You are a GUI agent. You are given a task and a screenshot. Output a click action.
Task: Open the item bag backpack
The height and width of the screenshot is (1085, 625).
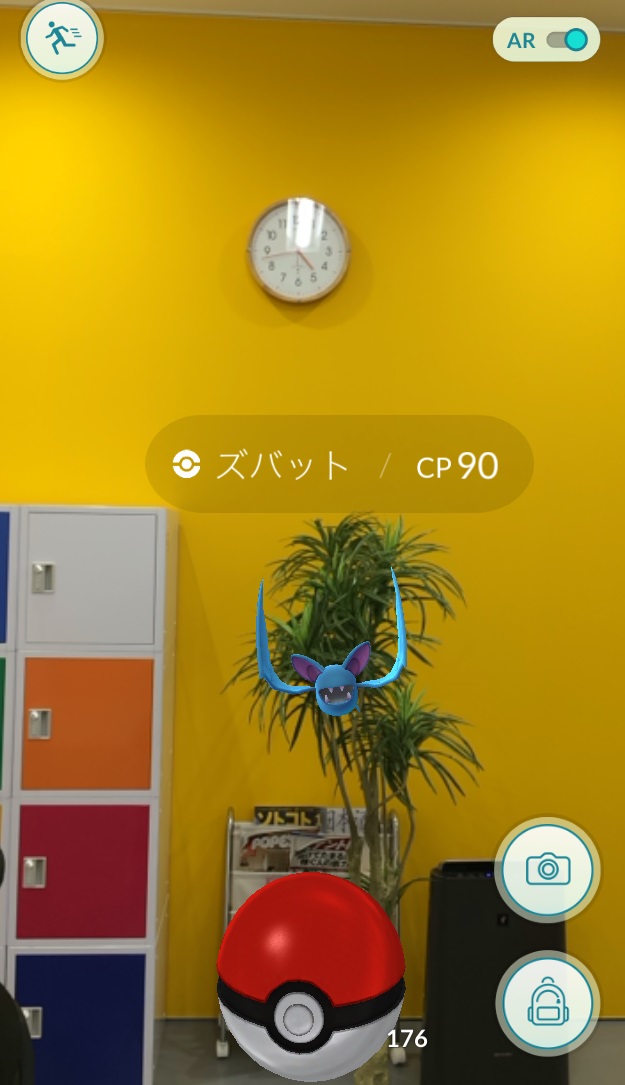click(x=547, y=1003)
